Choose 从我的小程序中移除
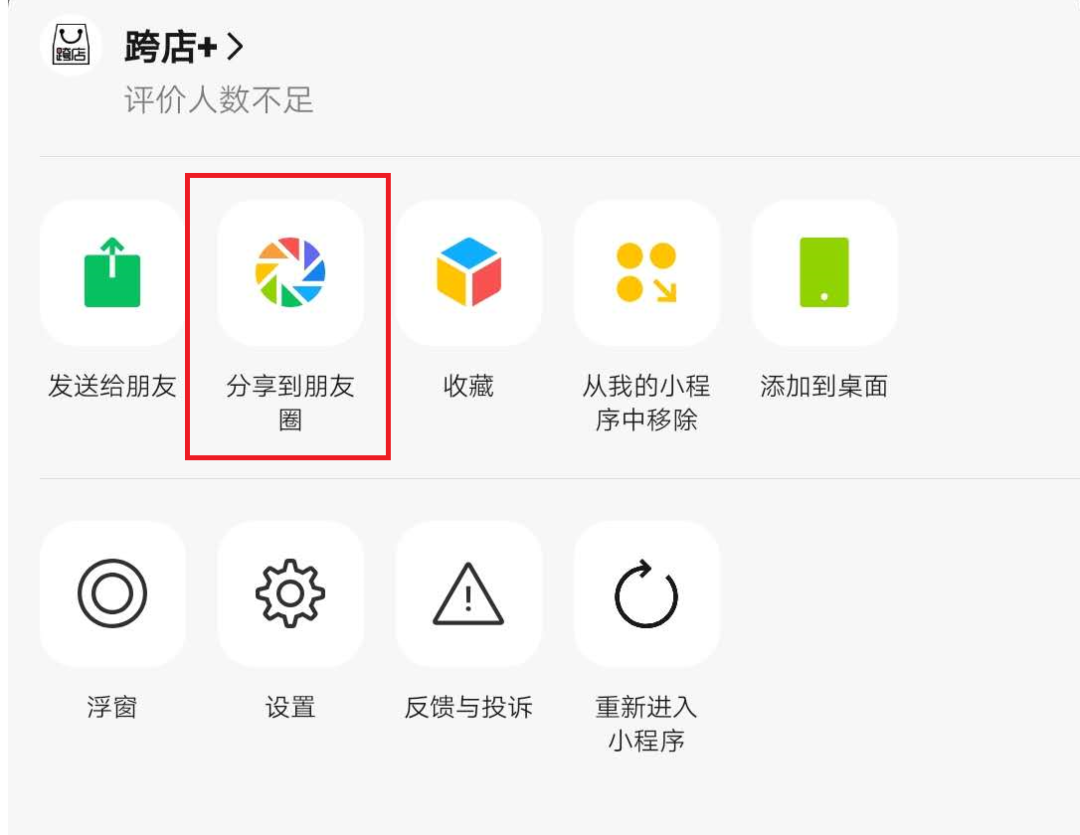This screenshot has width=1080, height=835. tap(646, 273)
